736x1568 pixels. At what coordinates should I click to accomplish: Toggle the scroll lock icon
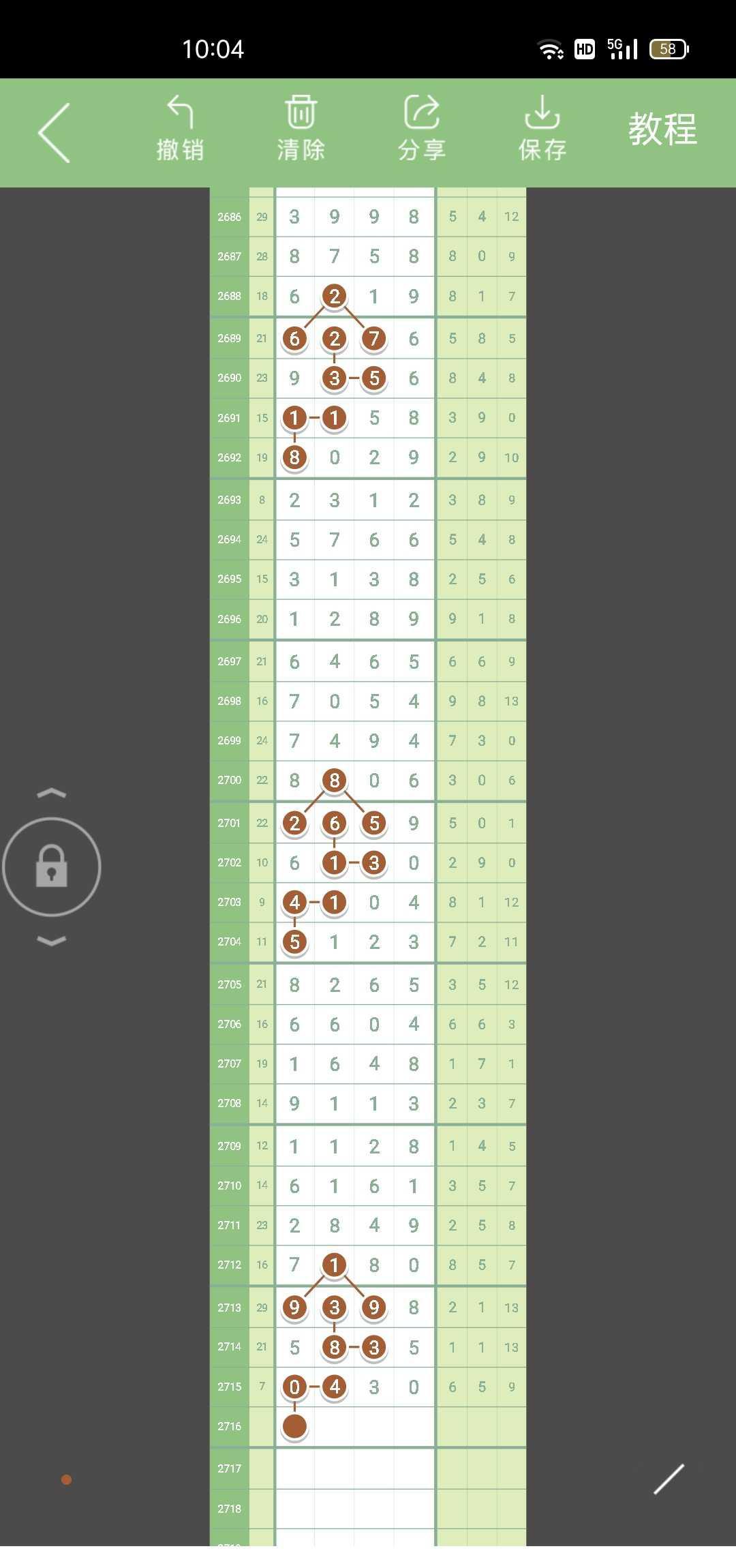52,866
